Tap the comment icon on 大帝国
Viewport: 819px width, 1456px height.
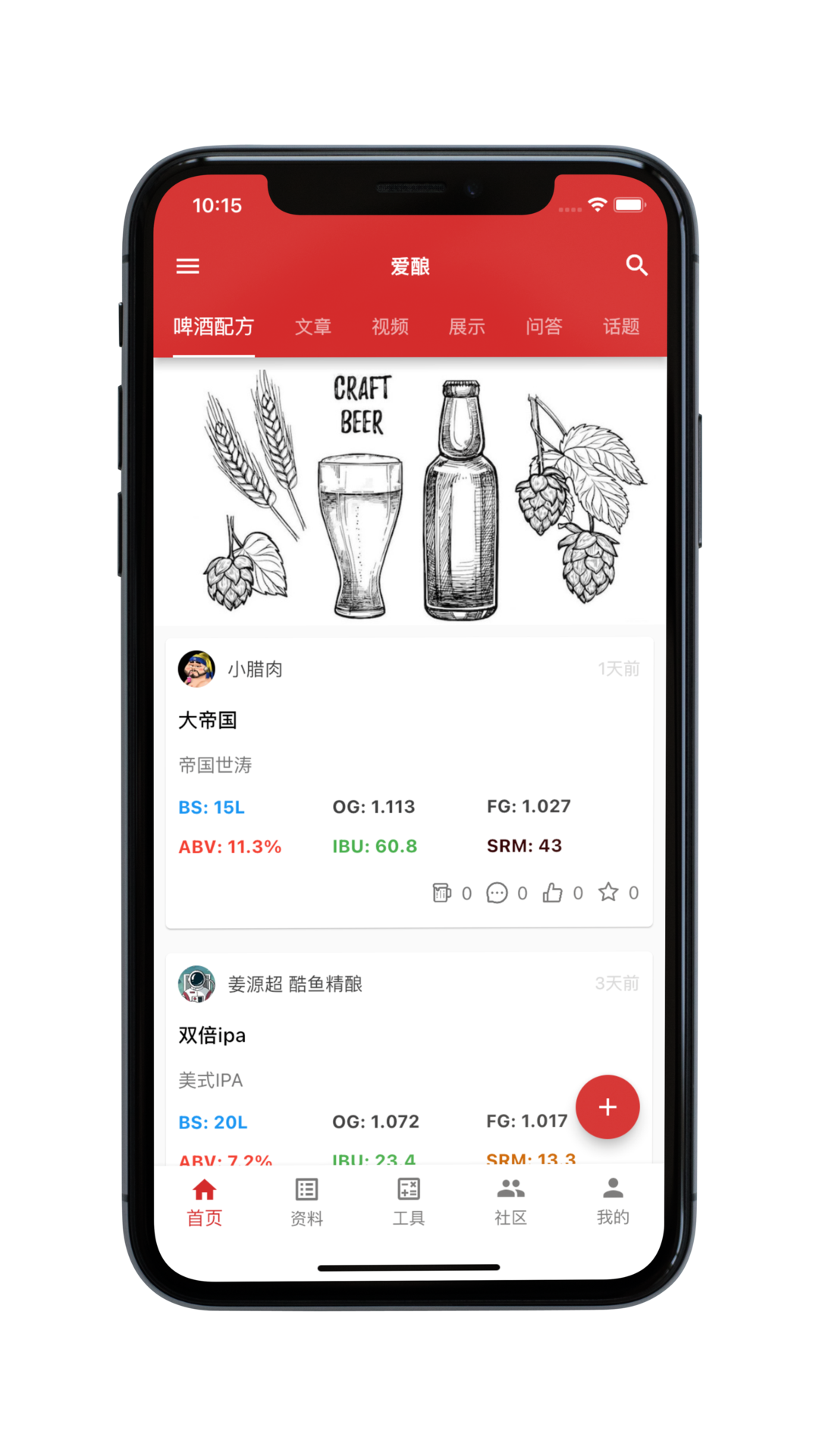(x=497, y=893)
